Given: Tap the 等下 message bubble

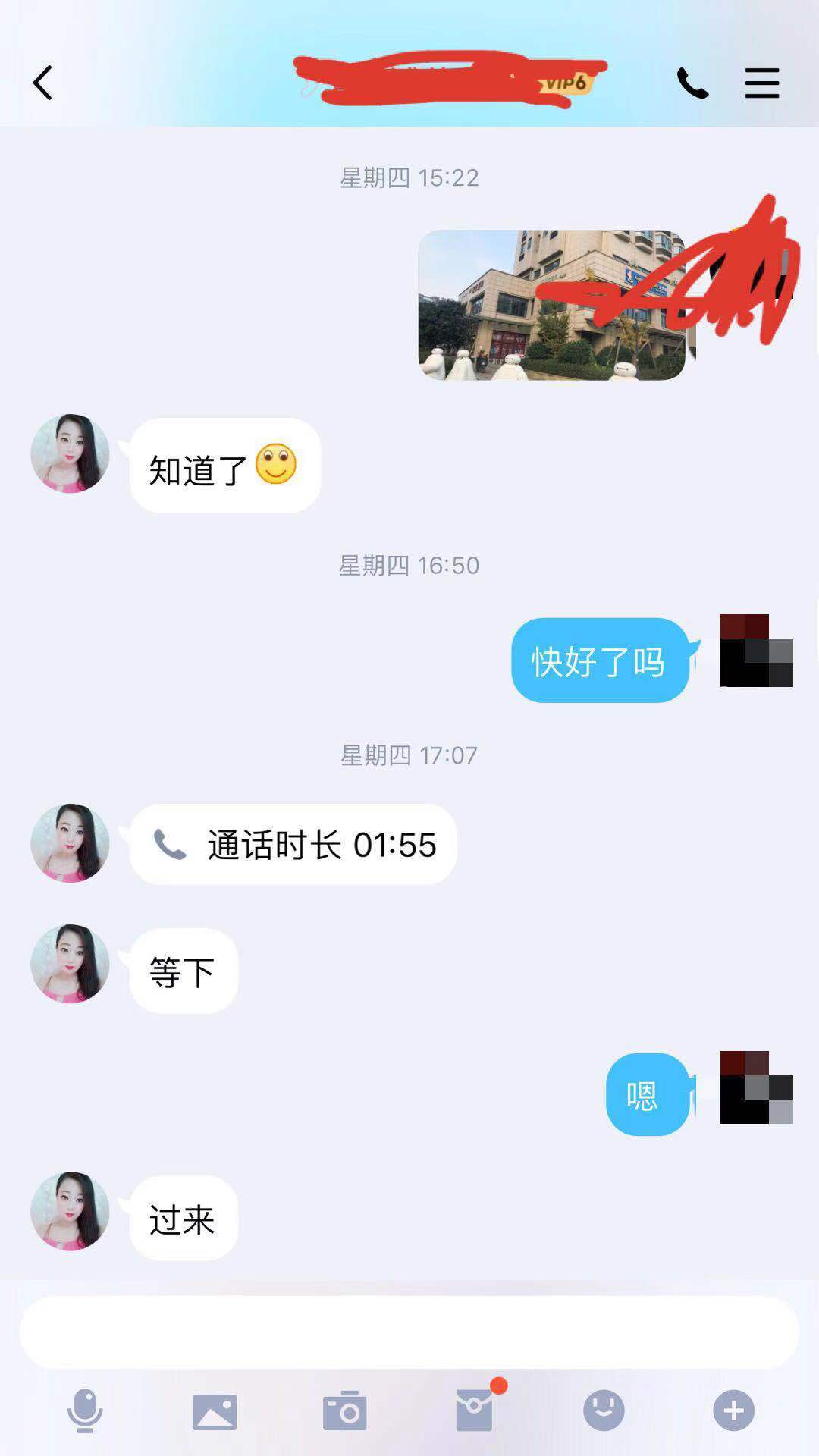Looking at the screenshot, I should 182,971.
